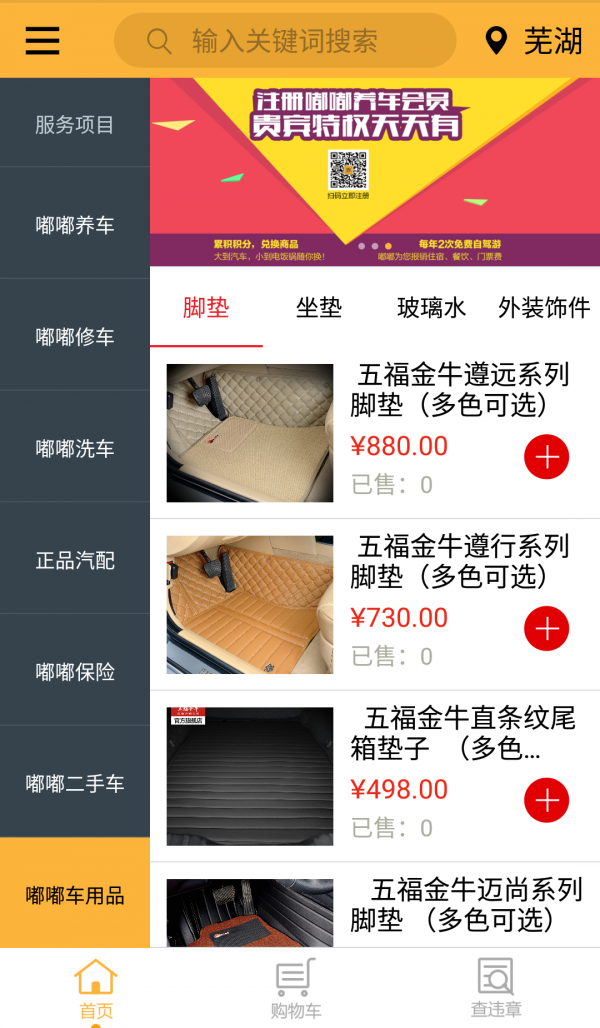Open the hamburger drawer menu
Viewport: 600px width, 1028px height.
pos(42,40)
